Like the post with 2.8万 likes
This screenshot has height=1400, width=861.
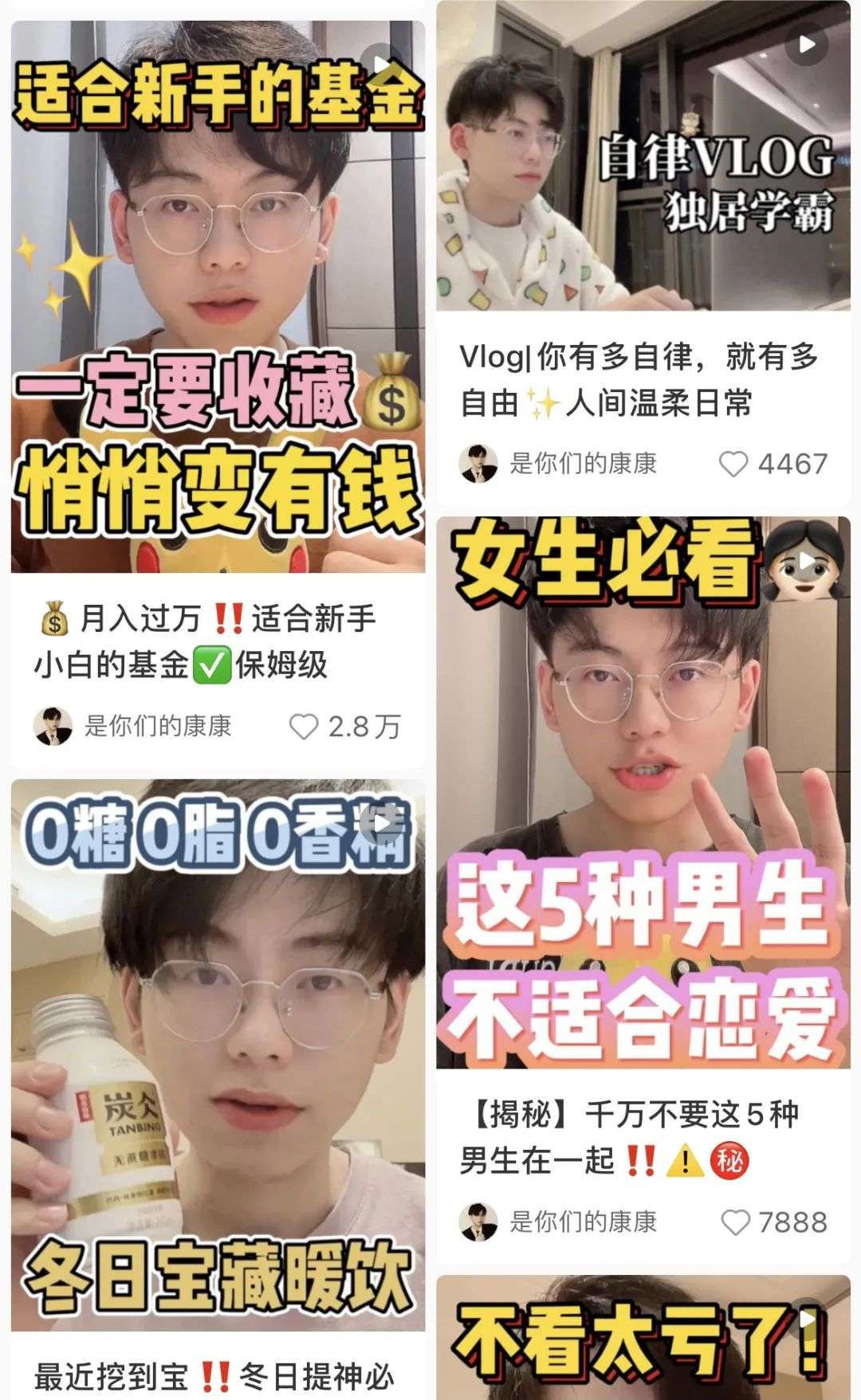pyautogui.click(x=304, y=727)
